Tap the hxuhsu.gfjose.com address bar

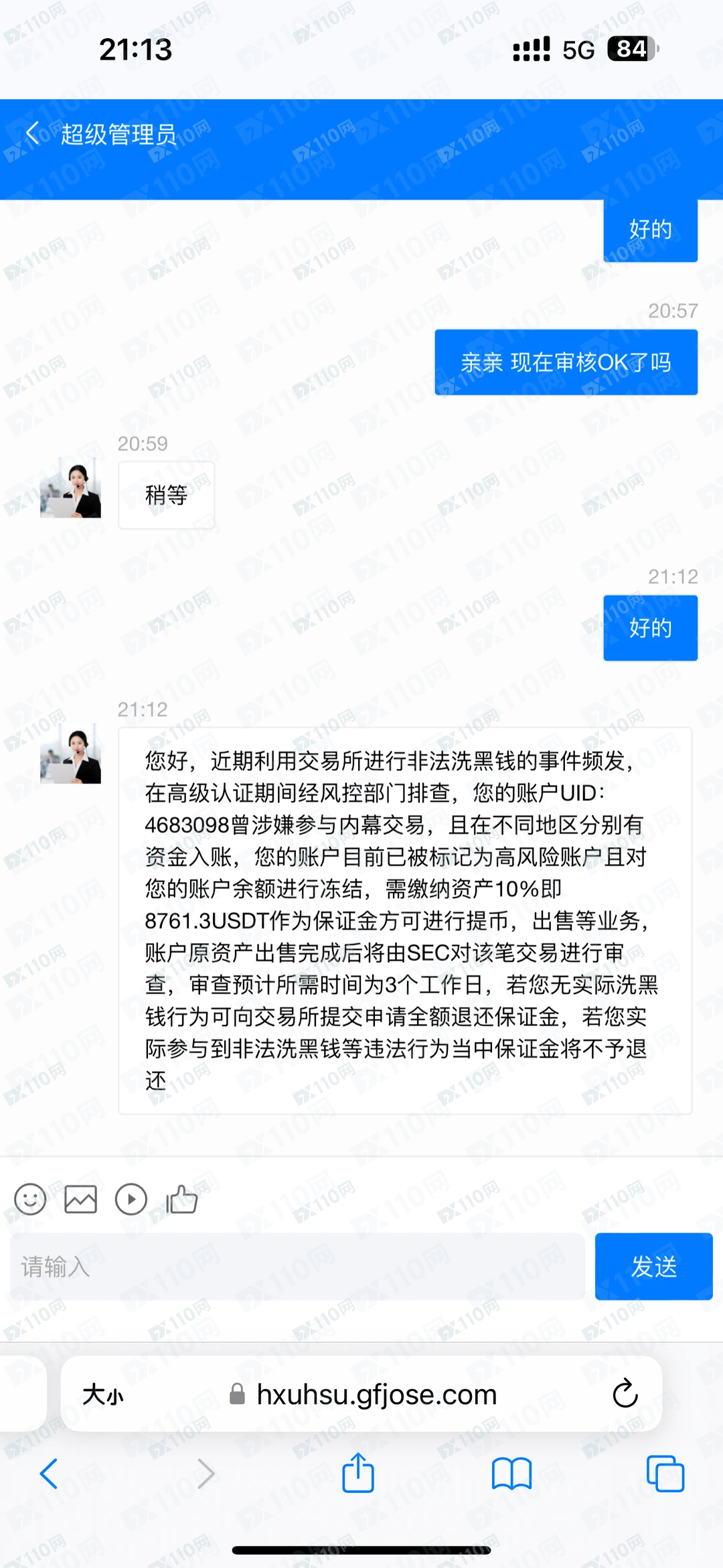click(x=375, y=1395)
